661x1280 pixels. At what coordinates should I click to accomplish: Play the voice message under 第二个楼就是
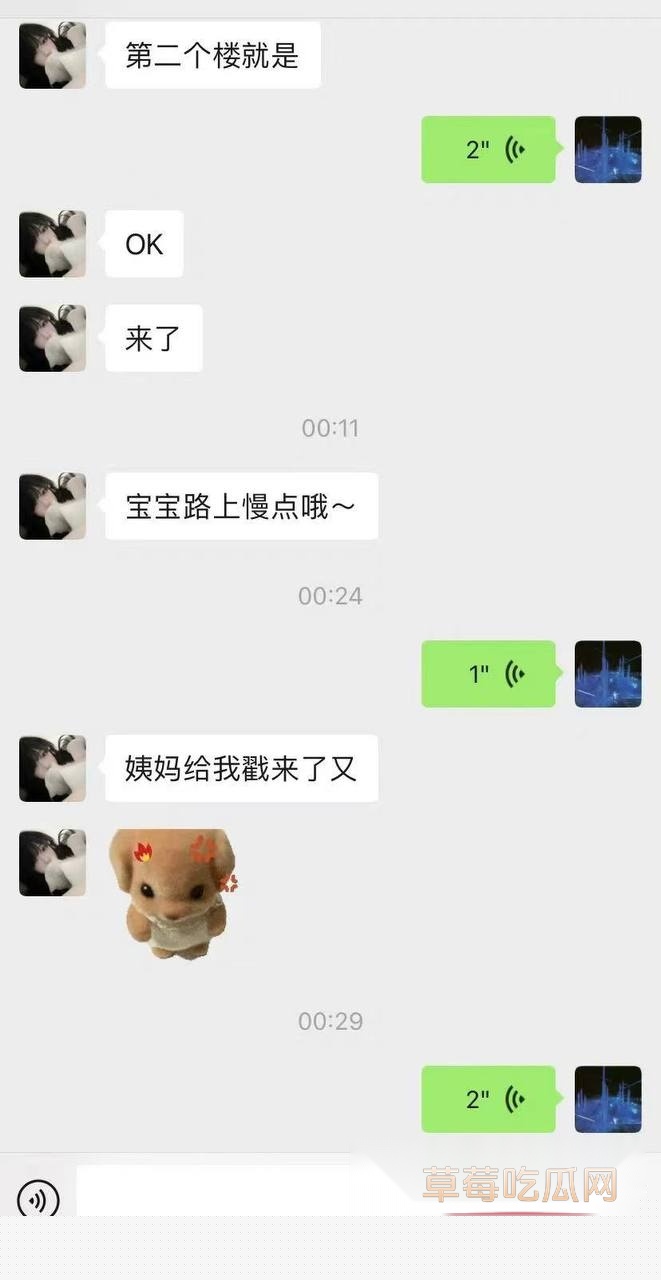[488, 150]
